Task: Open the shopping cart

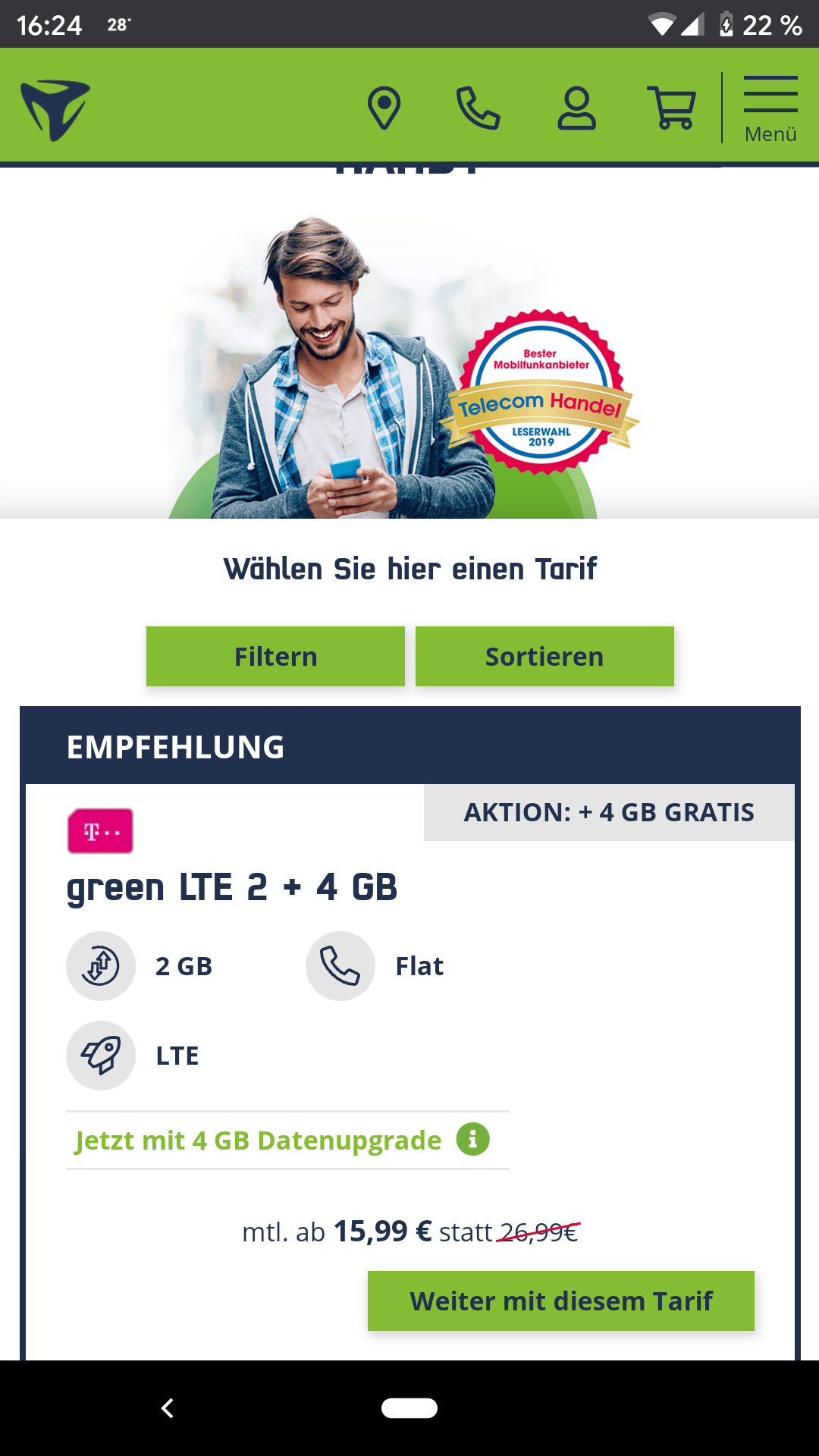Action: click(x=672, y=108)
